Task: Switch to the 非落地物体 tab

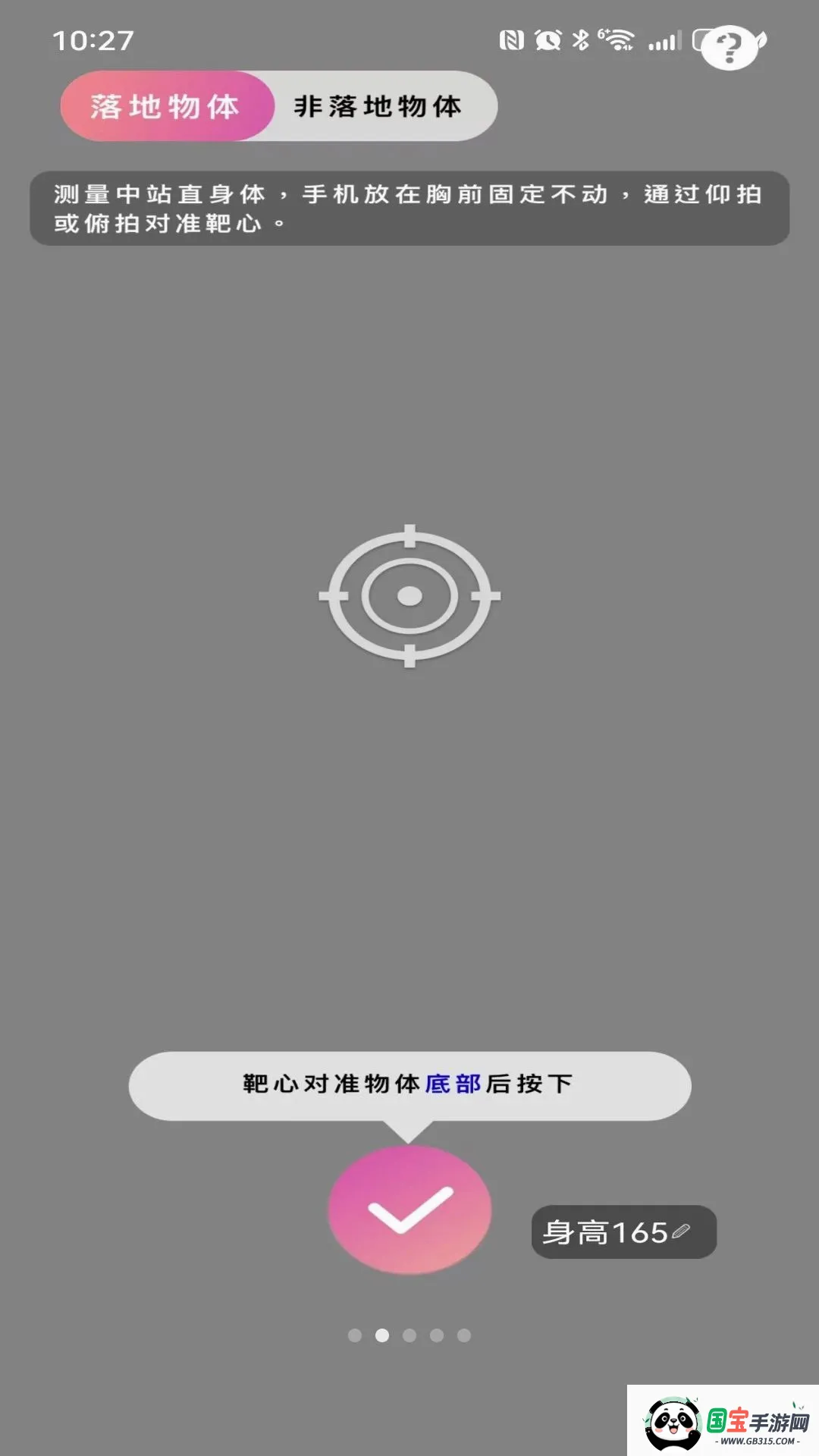Action: click(379, 106)
